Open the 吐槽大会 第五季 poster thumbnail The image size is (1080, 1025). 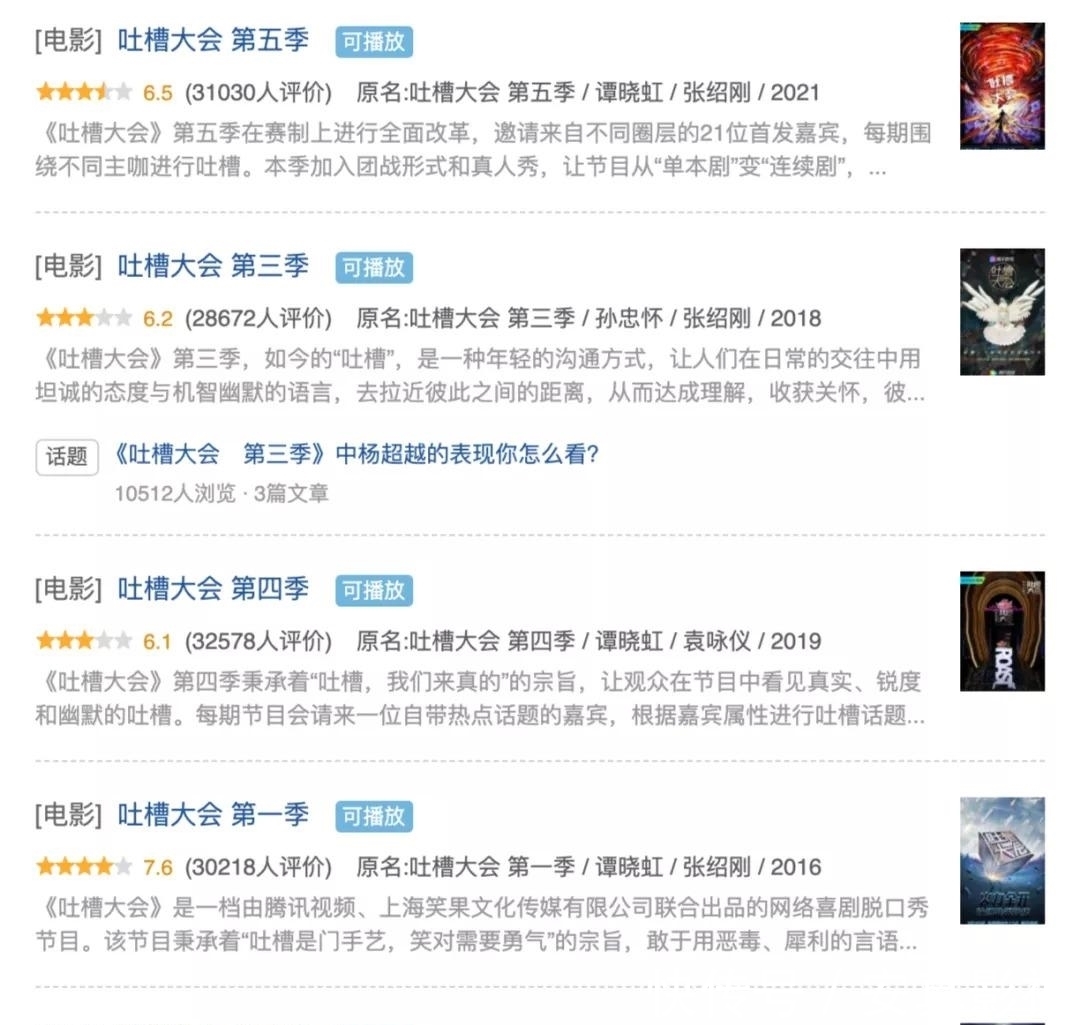pyautogui.click(x=1002, y=87)
